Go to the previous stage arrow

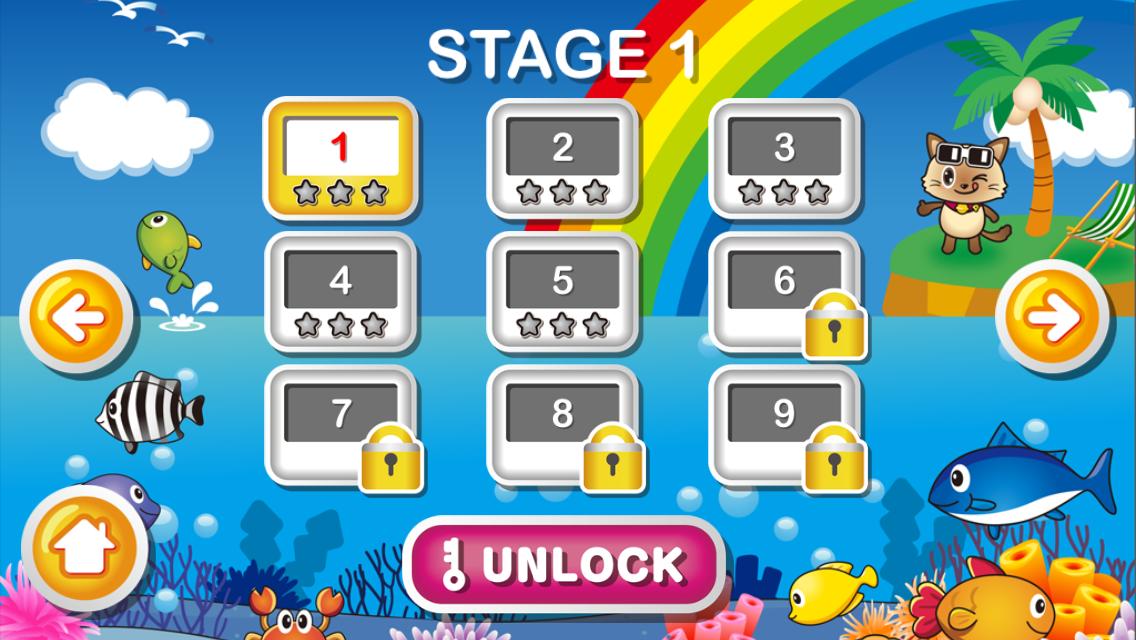(77, 318)
